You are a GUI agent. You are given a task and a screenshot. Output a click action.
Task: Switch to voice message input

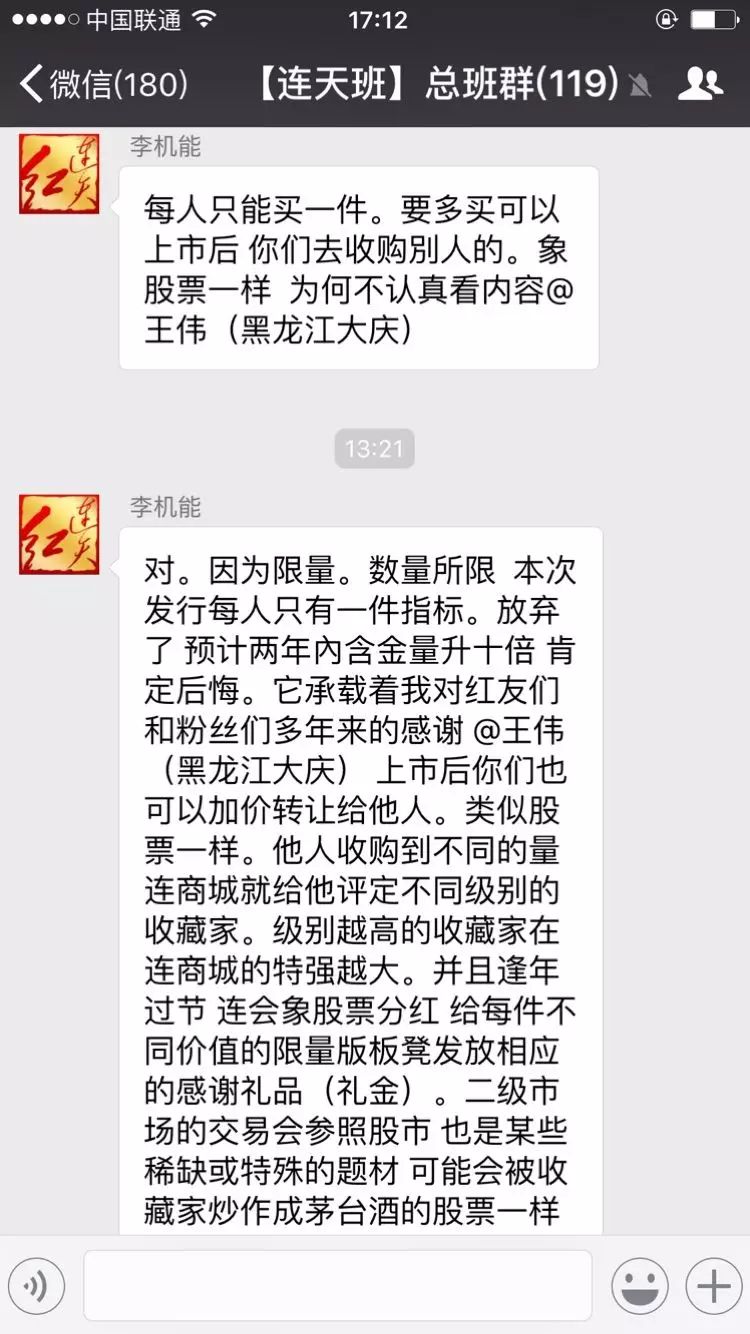click(36, 1286)
